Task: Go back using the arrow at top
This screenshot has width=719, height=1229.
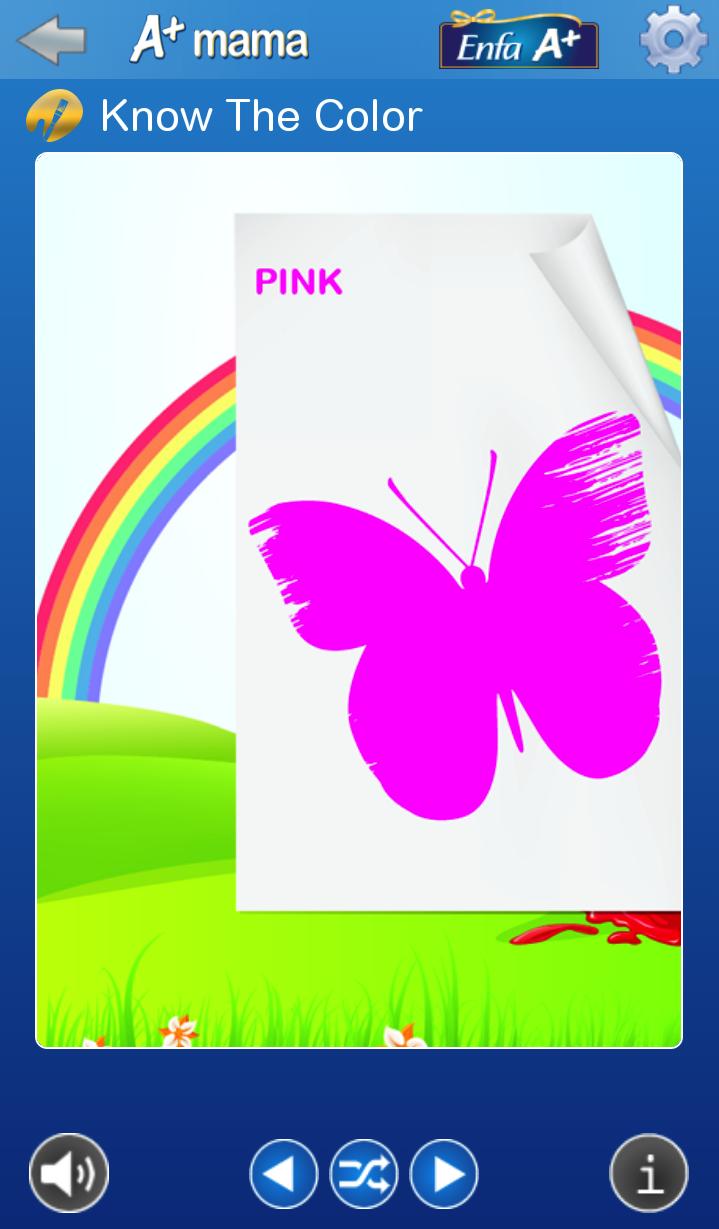Action: (52, 40)
